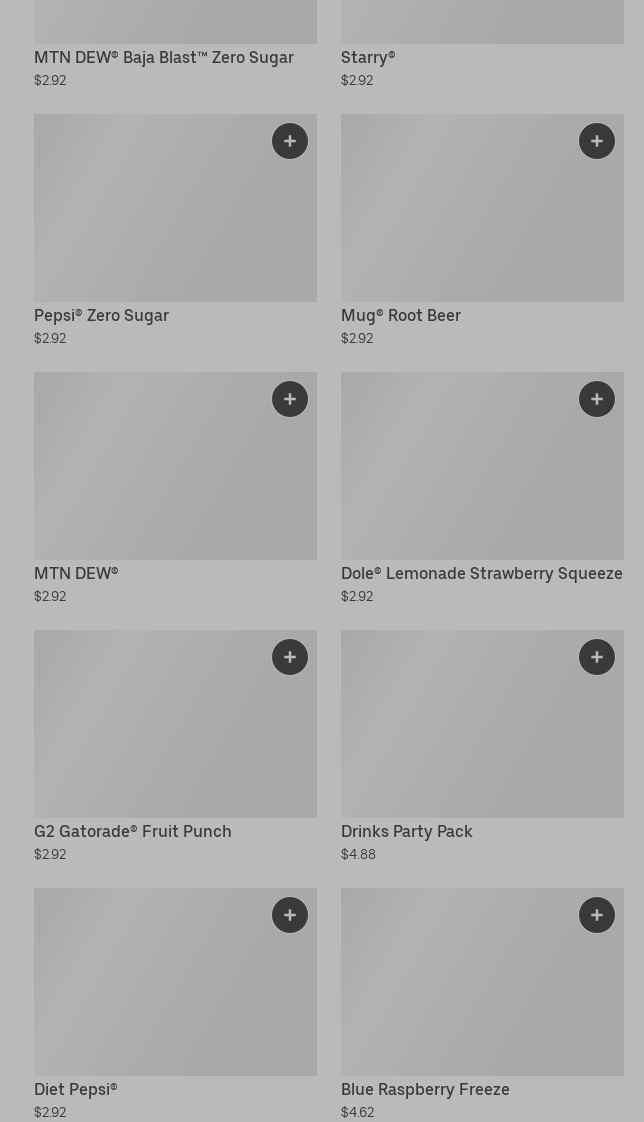Open the Blue Raspberry Freeze card
The width and height of the screenshot is (644, 1122).
click(460, 996)
